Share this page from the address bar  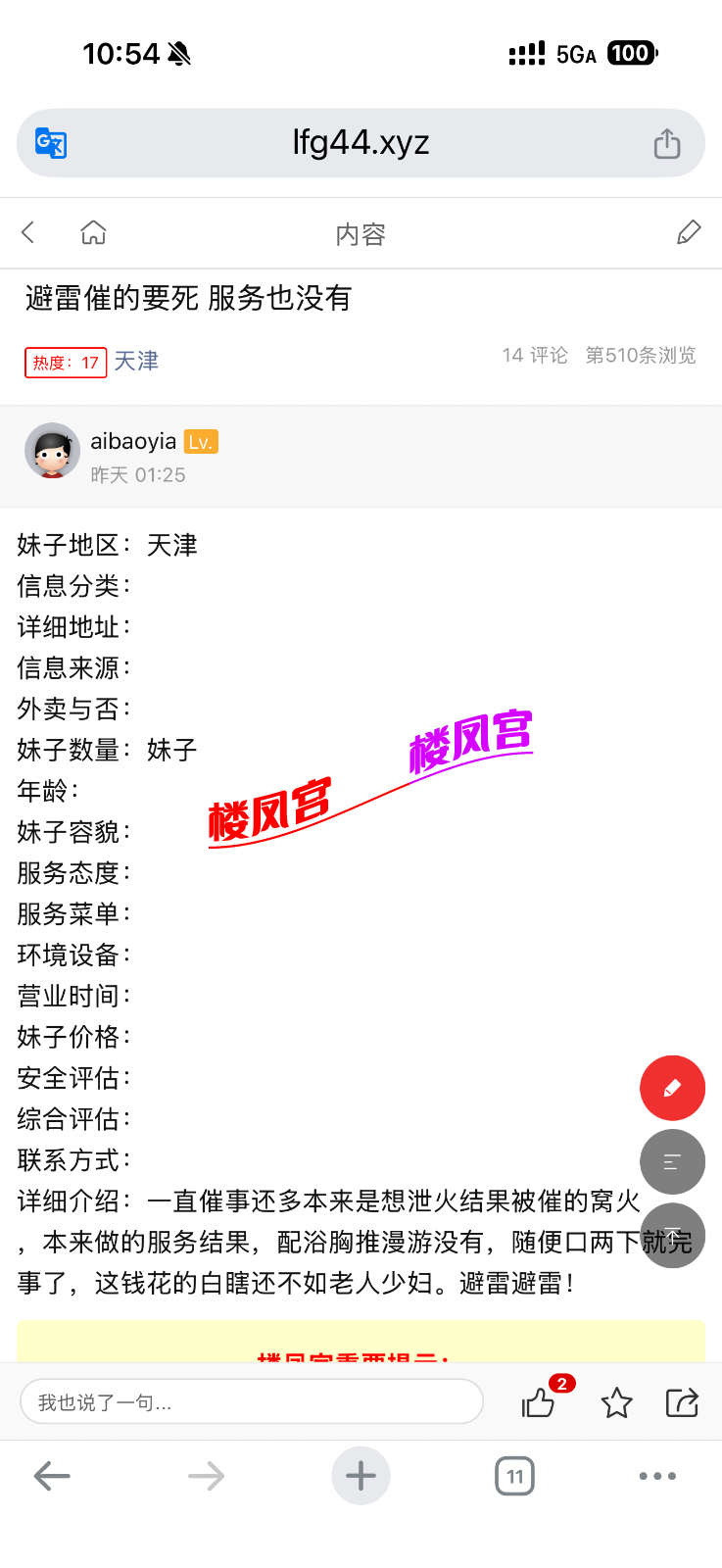point(667,144)
